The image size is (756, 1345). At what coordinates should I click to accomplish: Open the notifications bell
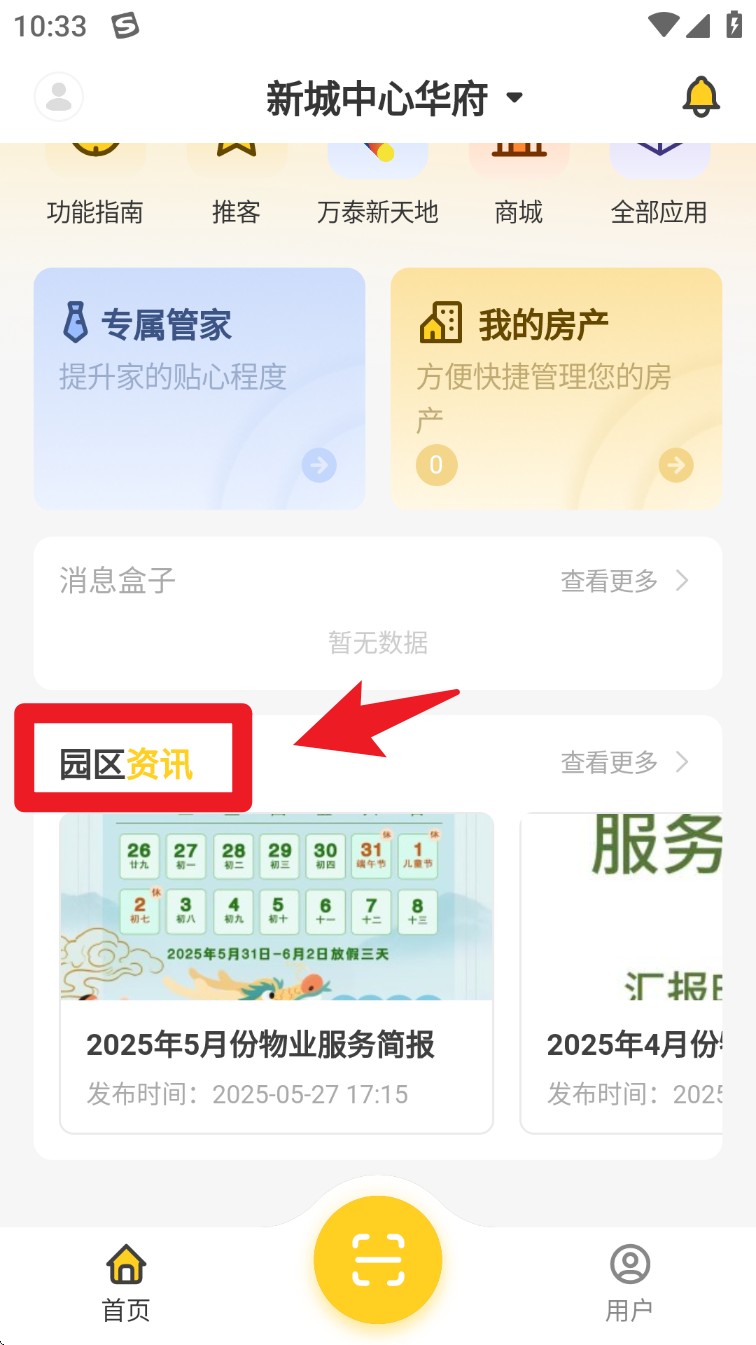pos(701,97)
